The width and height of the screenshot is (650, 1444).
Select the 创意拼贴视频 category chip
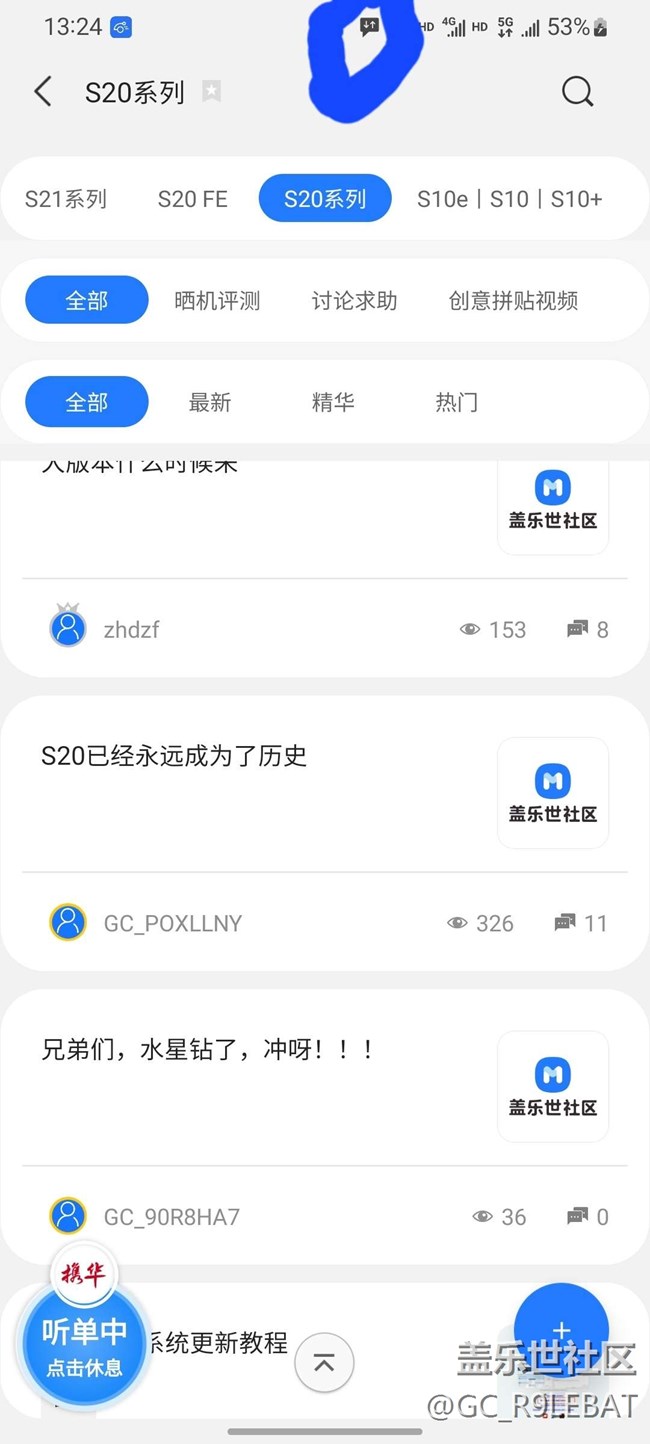pos(513,300)
